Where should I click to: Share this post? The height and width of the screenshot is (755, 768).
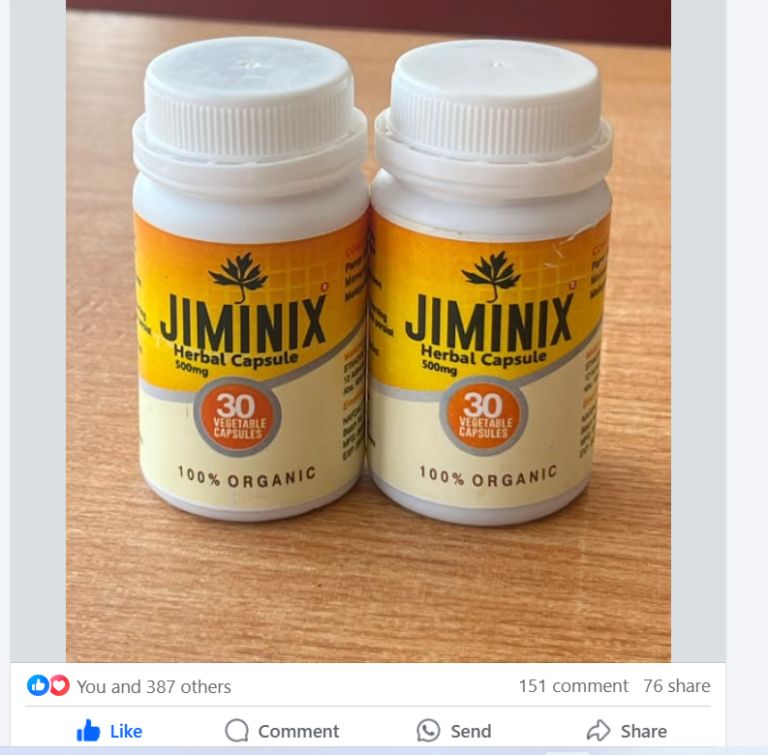[x=627, y=731]
